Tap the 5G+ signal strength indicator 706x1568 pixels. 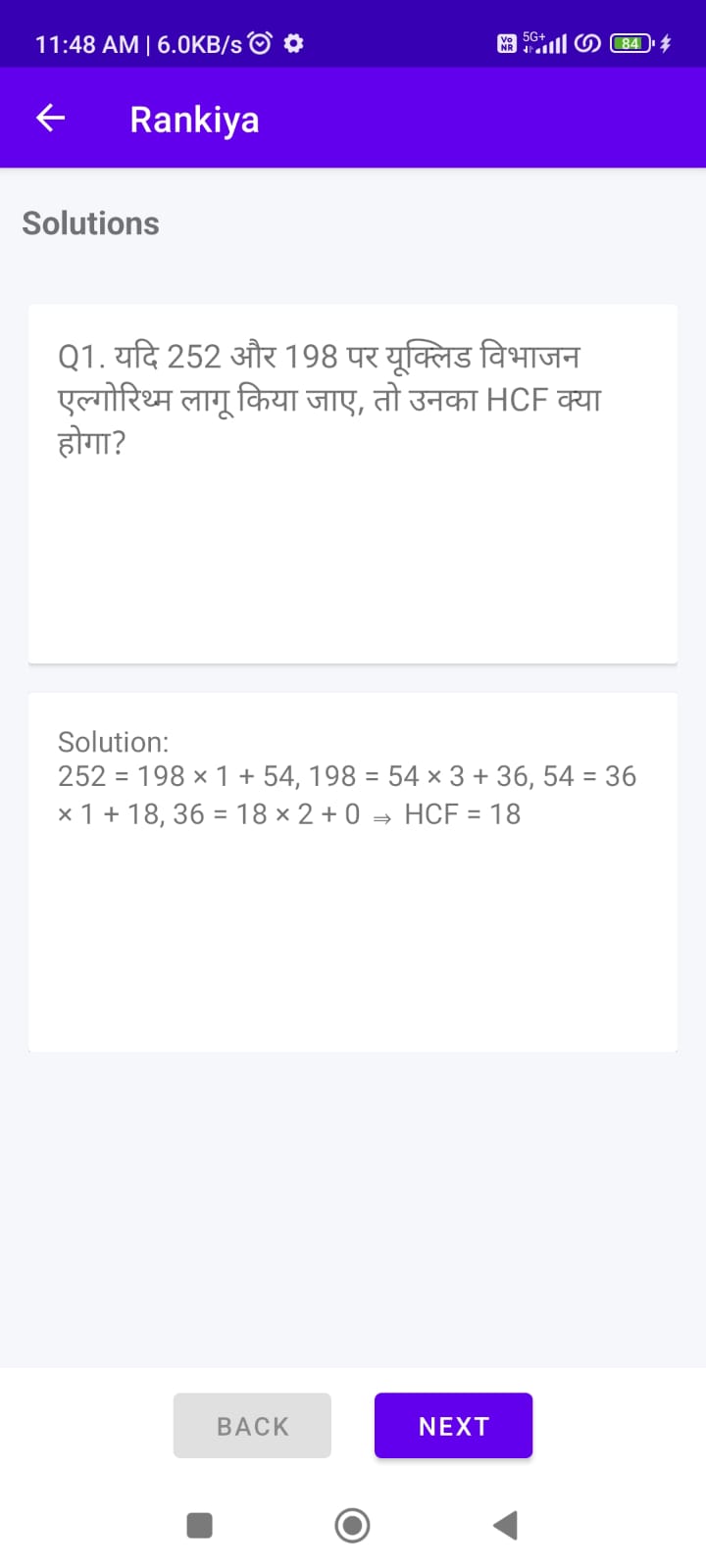click(x=544, y=43)
